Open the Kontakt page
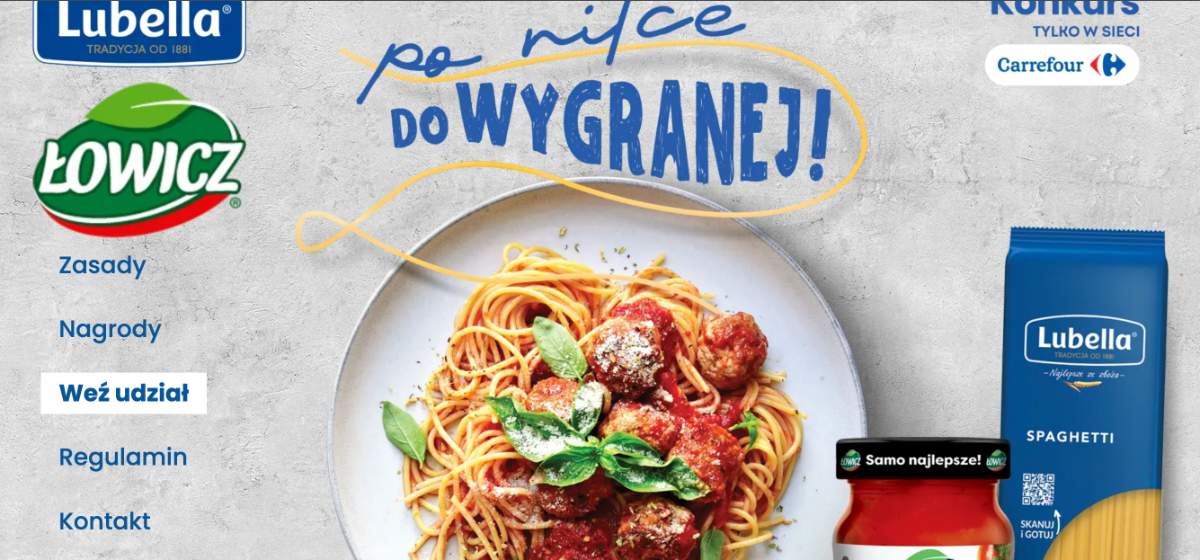This screenshot has width=1200, height=560. pyautogui.click(x=105, y=521)
